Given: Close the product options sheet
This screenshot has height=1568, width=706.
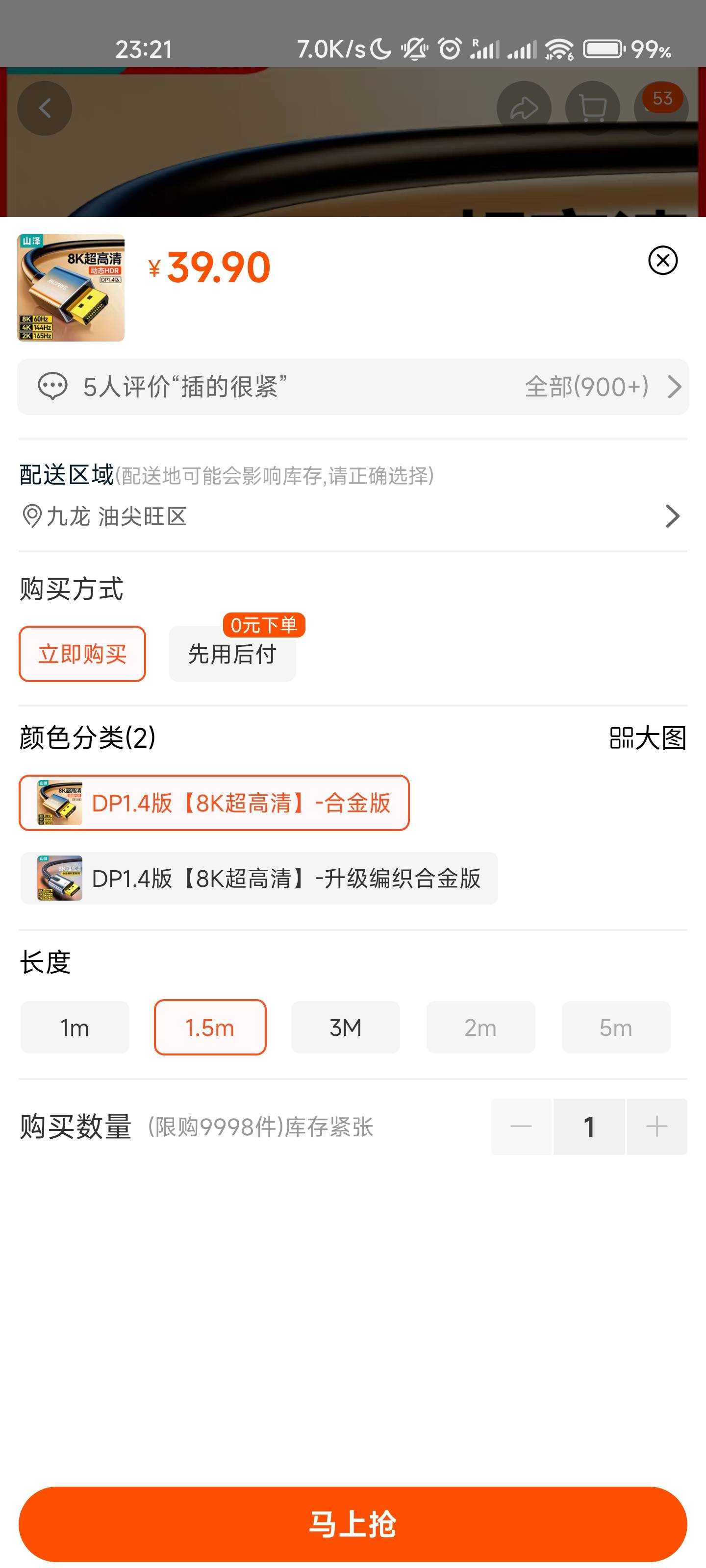Looking at the screenshot, I should point(662,261).
